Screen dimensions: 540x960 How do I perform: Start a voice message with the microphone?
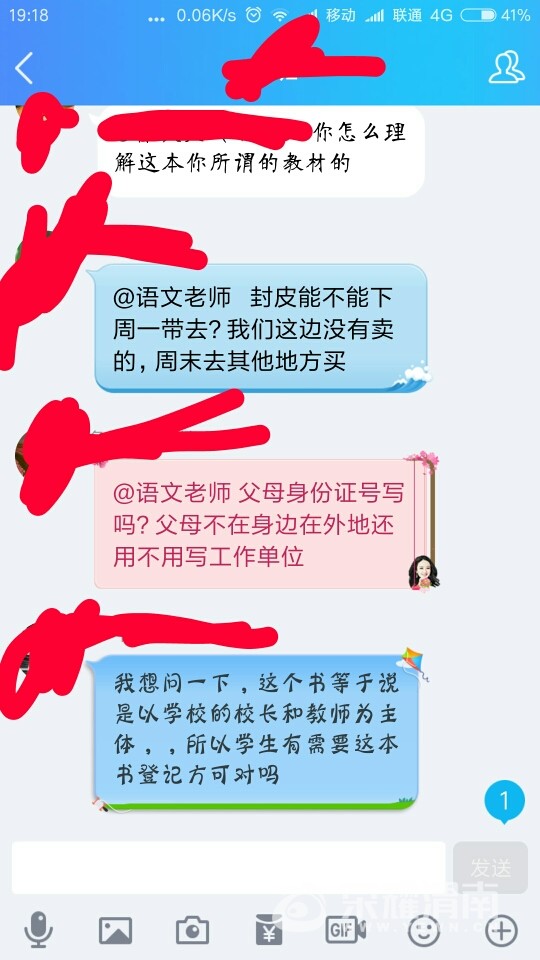point(38,930)
